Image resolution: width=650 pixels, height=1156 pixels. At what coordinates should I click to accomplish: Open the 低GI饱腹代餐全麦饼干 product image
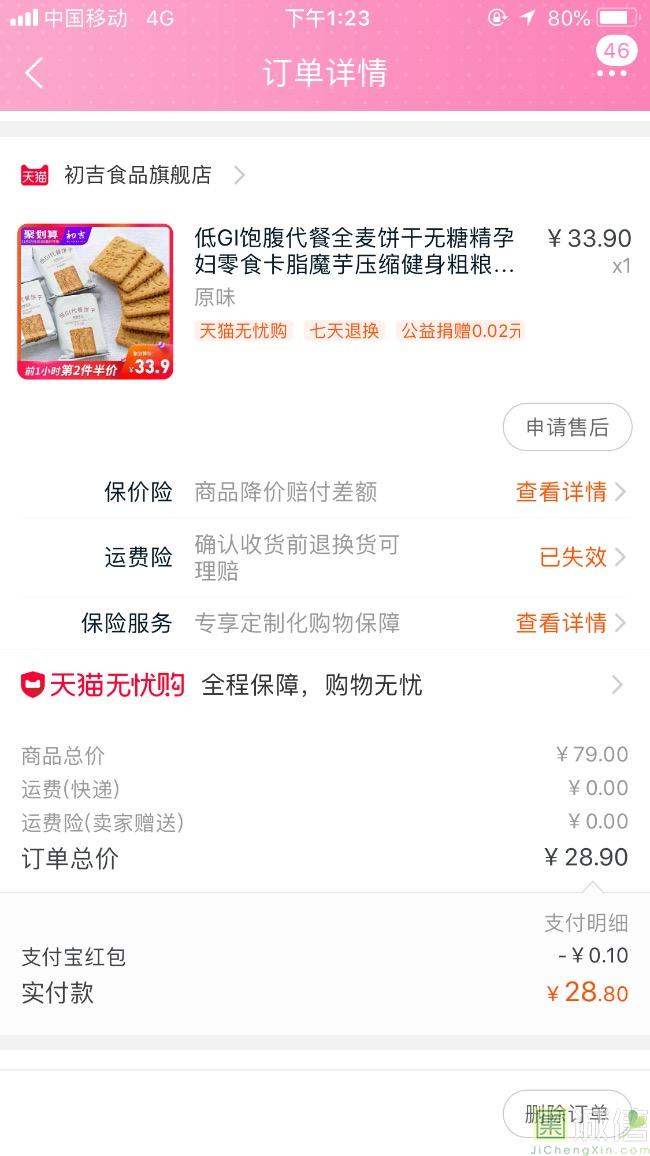point(95,301)
